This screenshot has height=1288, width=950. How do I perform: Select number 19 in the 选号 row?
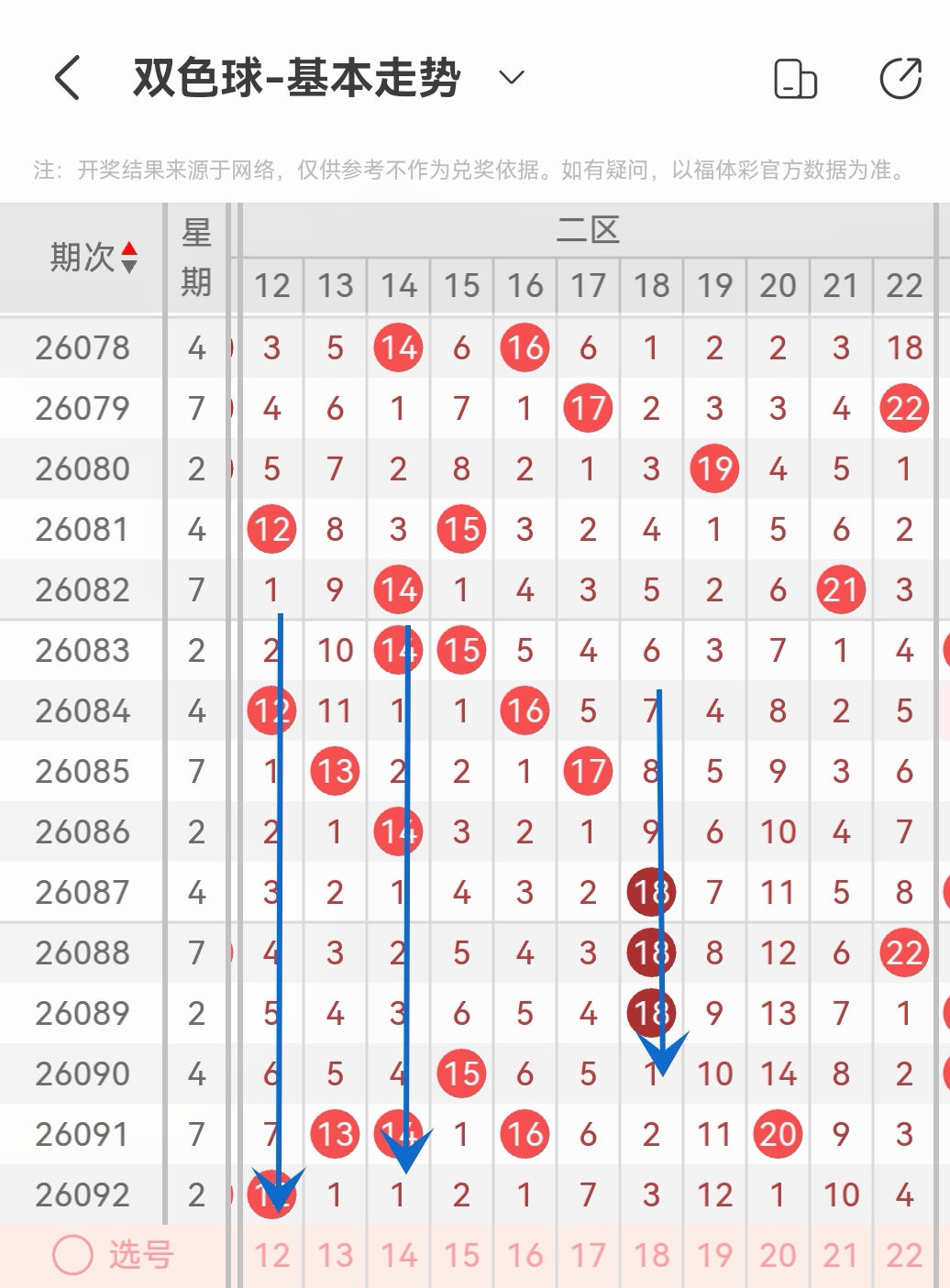[x=715, y=1255]
